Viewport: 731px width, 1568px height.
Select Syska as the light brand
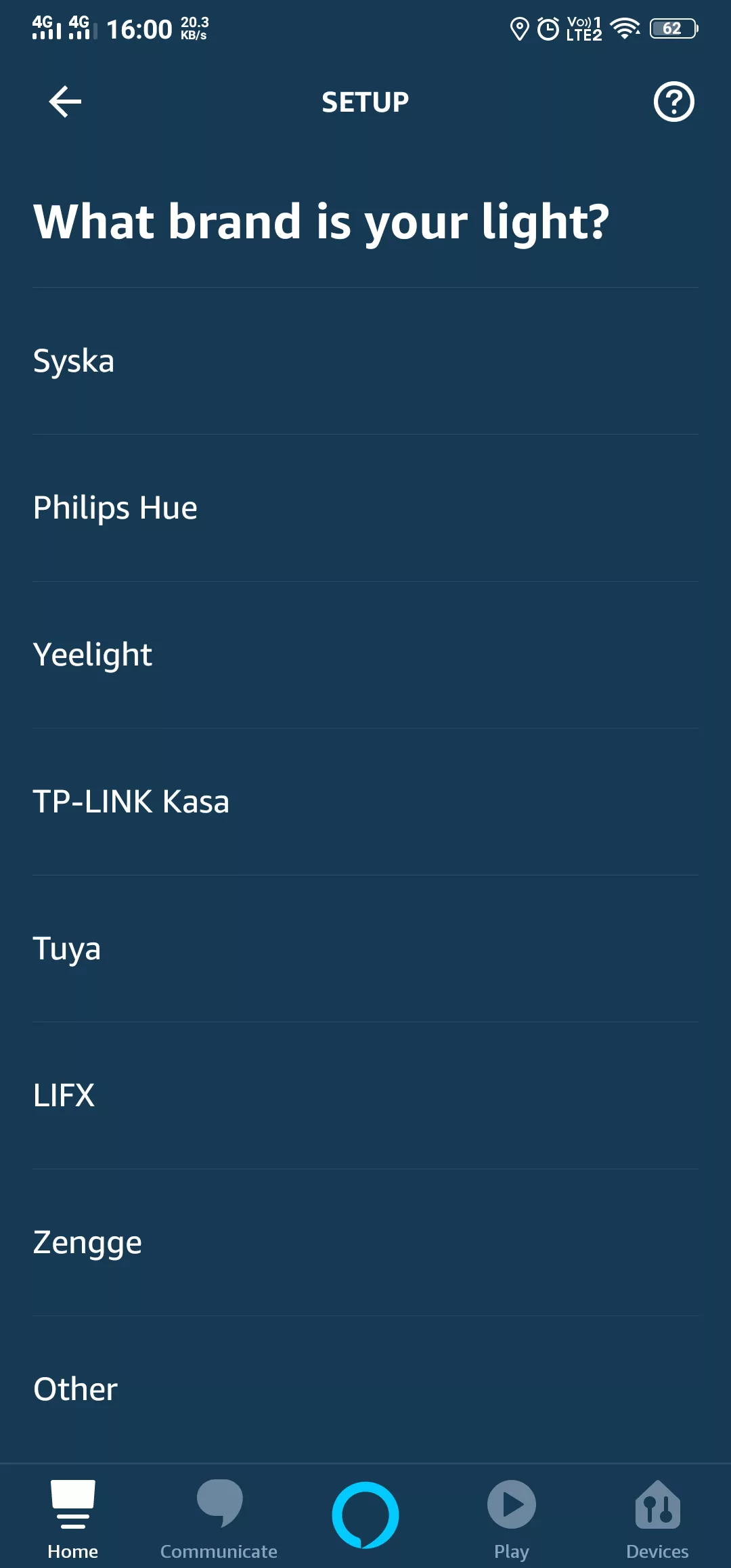[365, 361]
